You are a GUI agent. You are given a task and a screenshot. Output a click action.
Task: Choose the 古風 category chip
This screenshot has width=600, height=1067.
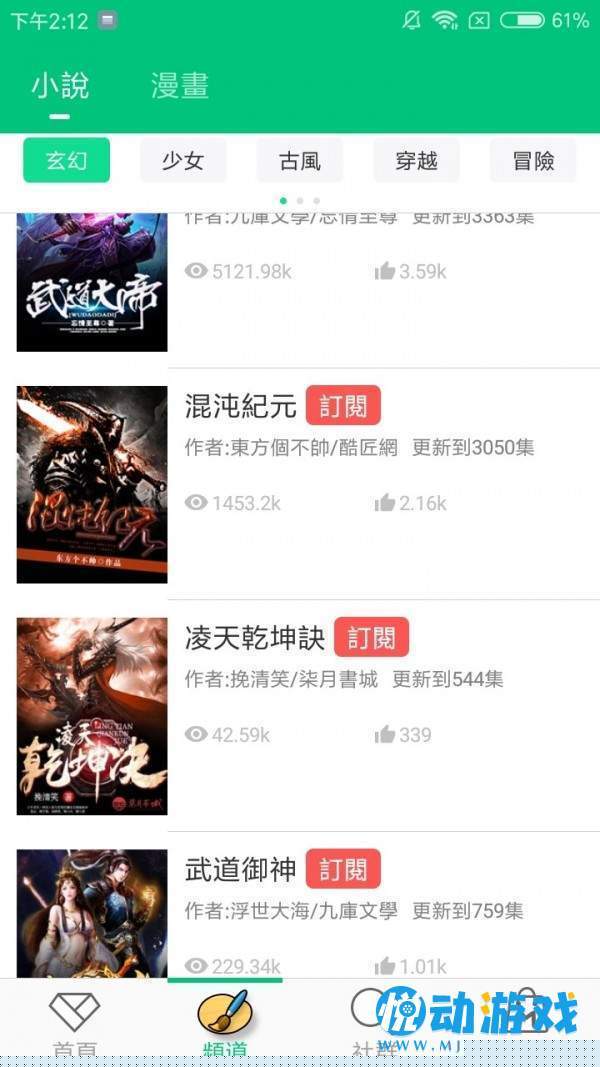[300, 161]
